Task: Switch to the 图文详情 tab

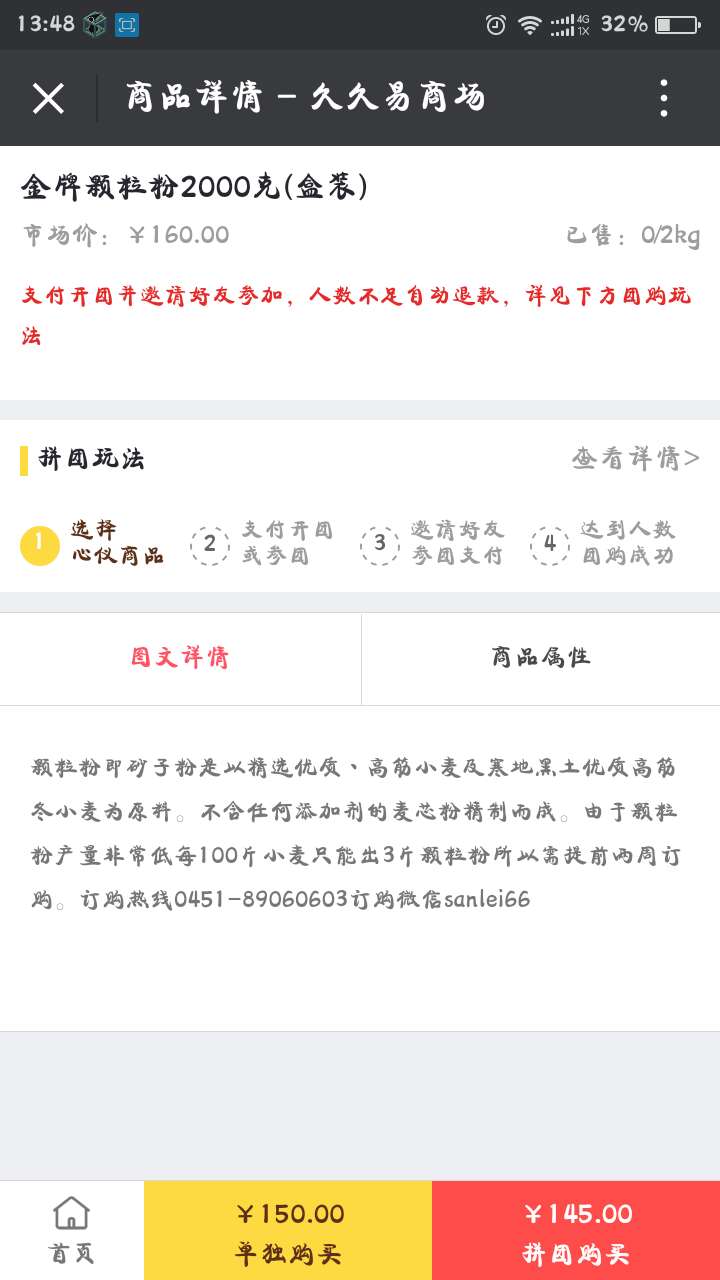Action: [x=180, y=658]
